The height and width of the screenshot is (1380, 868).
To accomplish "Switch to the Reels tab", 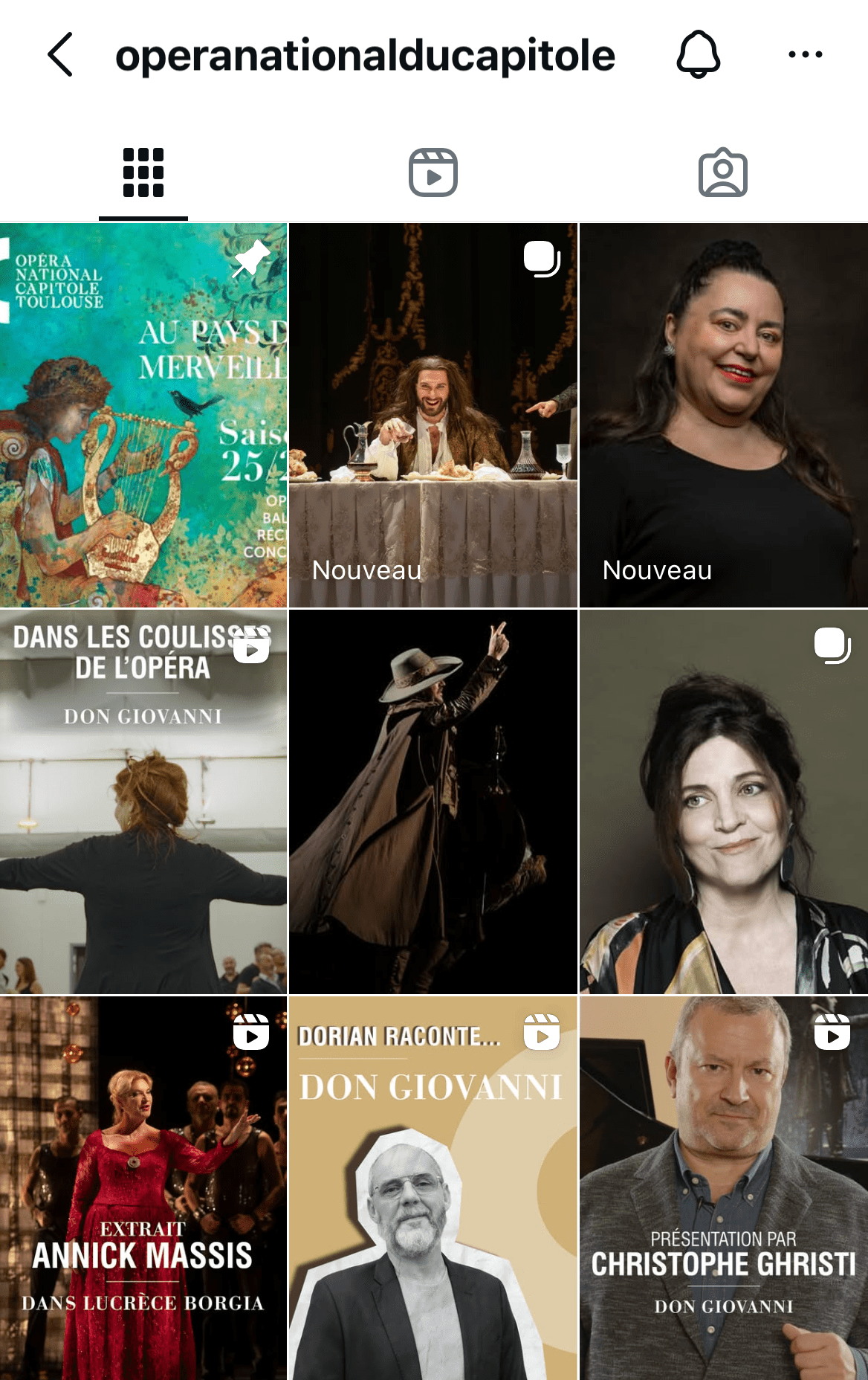I will [433, 173].
